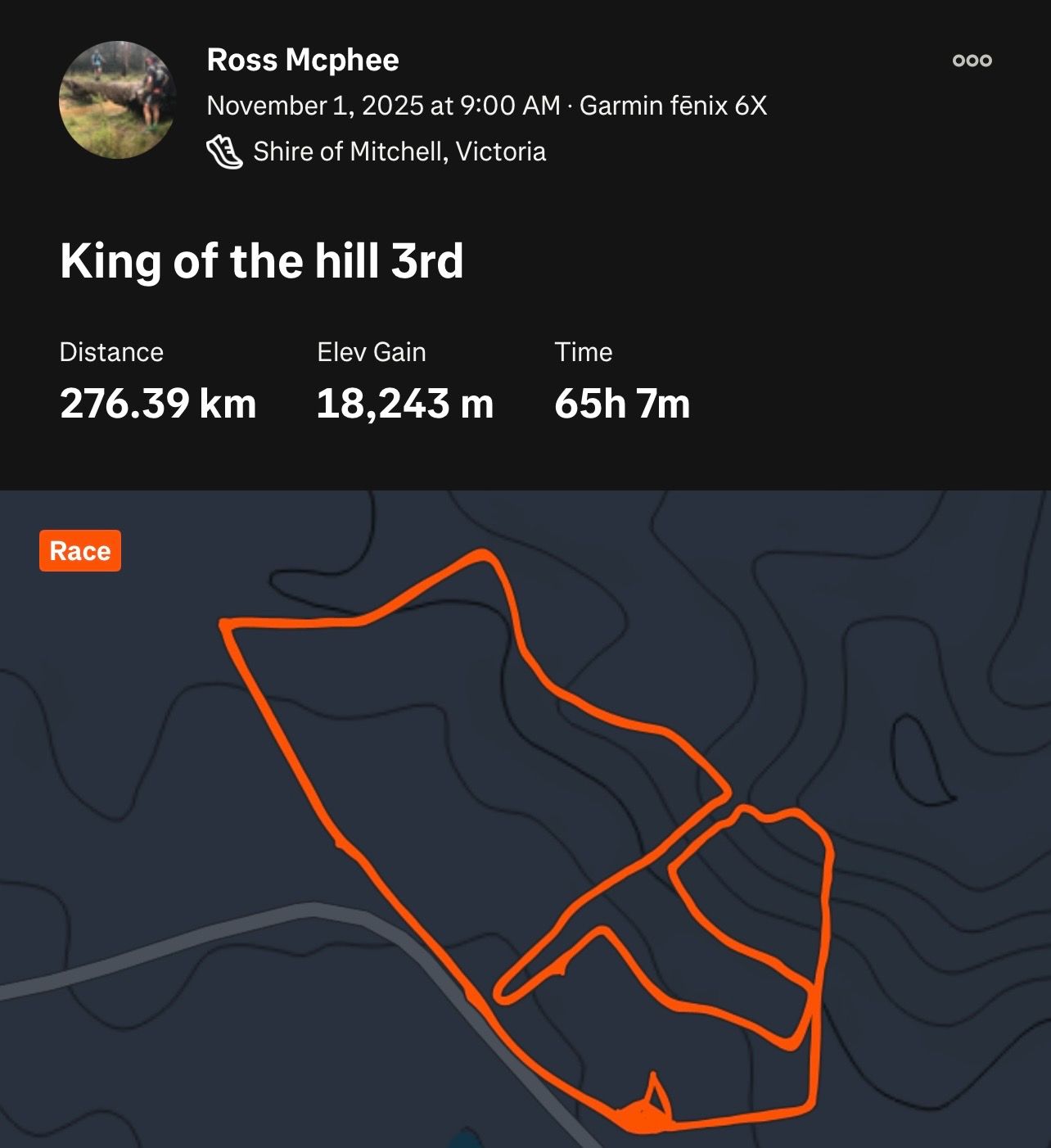This screenshot has height=1148, width=1051.
Task: Open Ross Mcphee's athlete profile name
Action: [303, 60]
